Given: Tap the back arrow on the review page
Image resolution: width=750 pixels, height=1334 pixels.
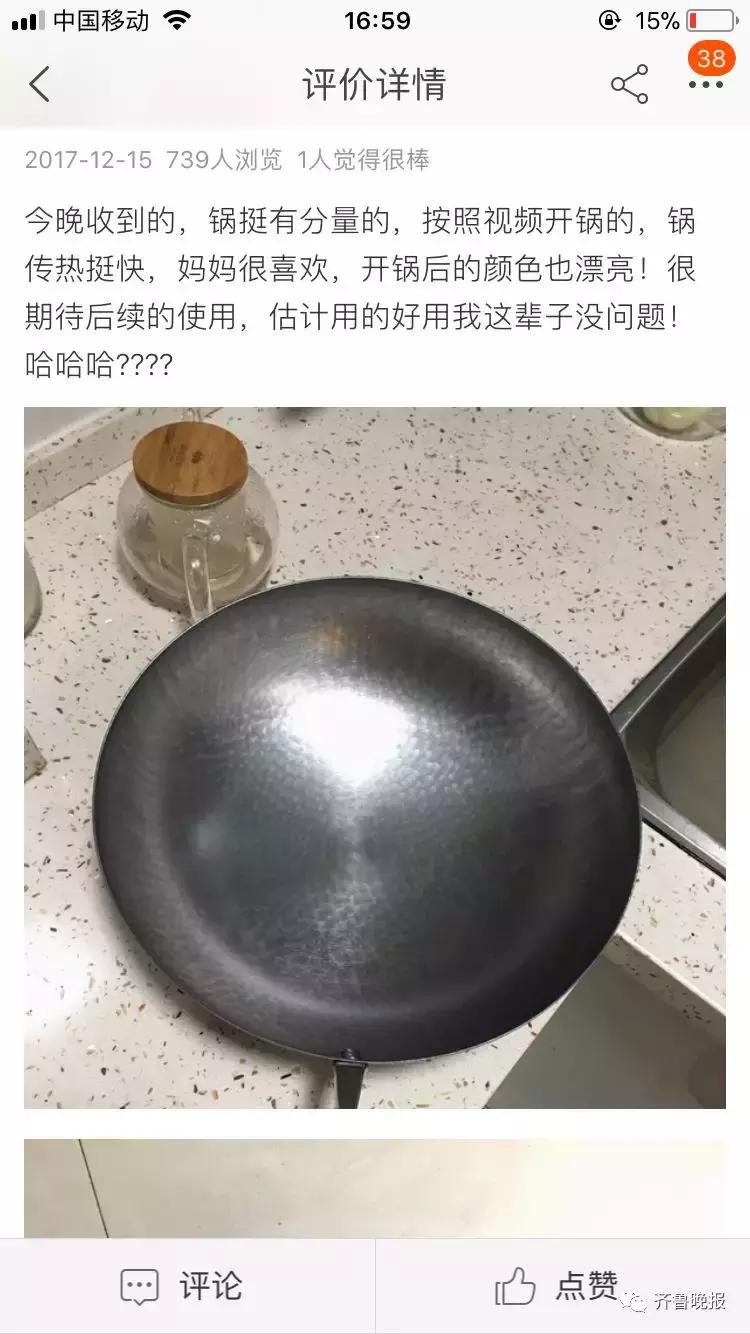Looking at the screenshot, I should [x=40, y=85].
